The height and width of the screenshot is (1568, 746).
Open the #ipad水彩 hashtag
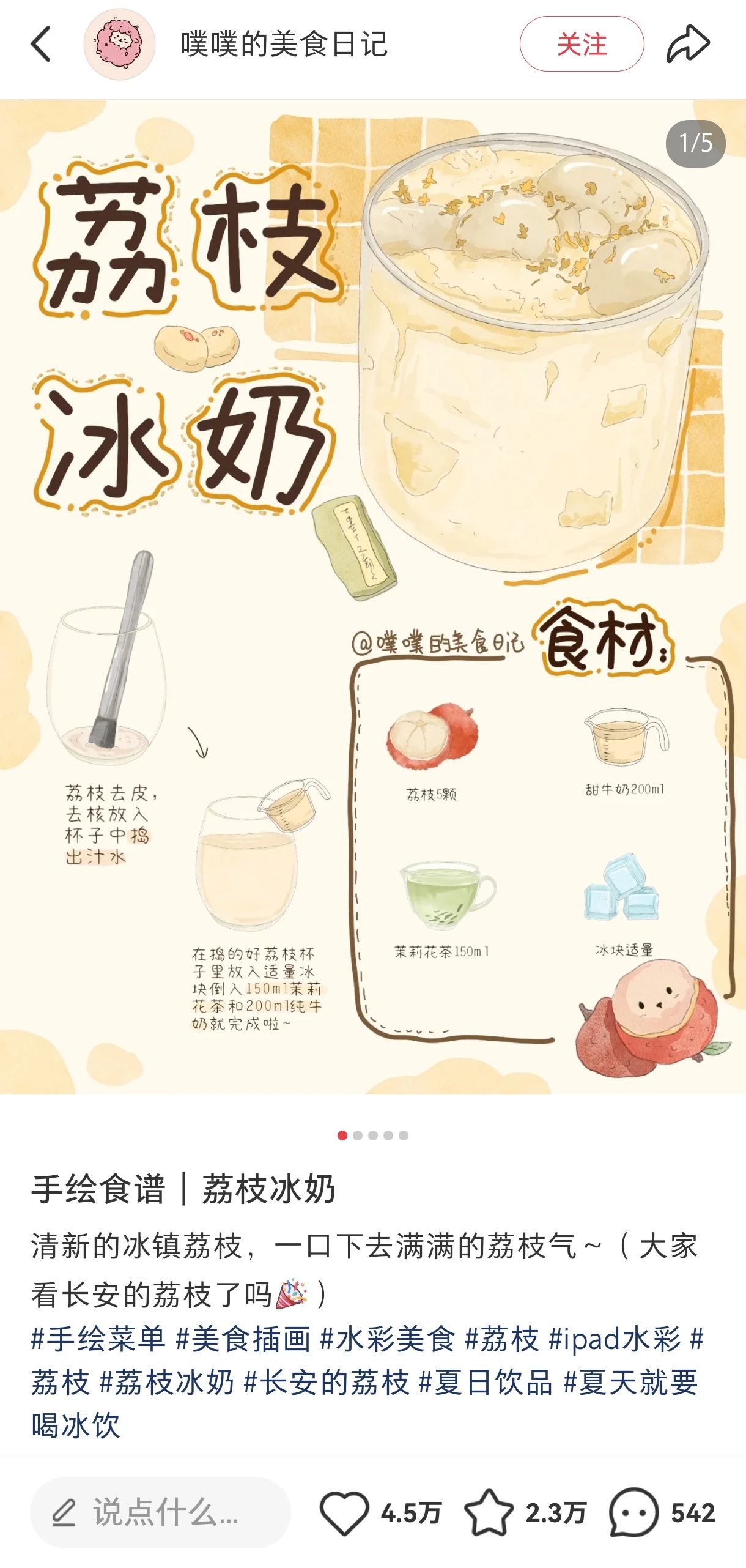(614, 1338)
